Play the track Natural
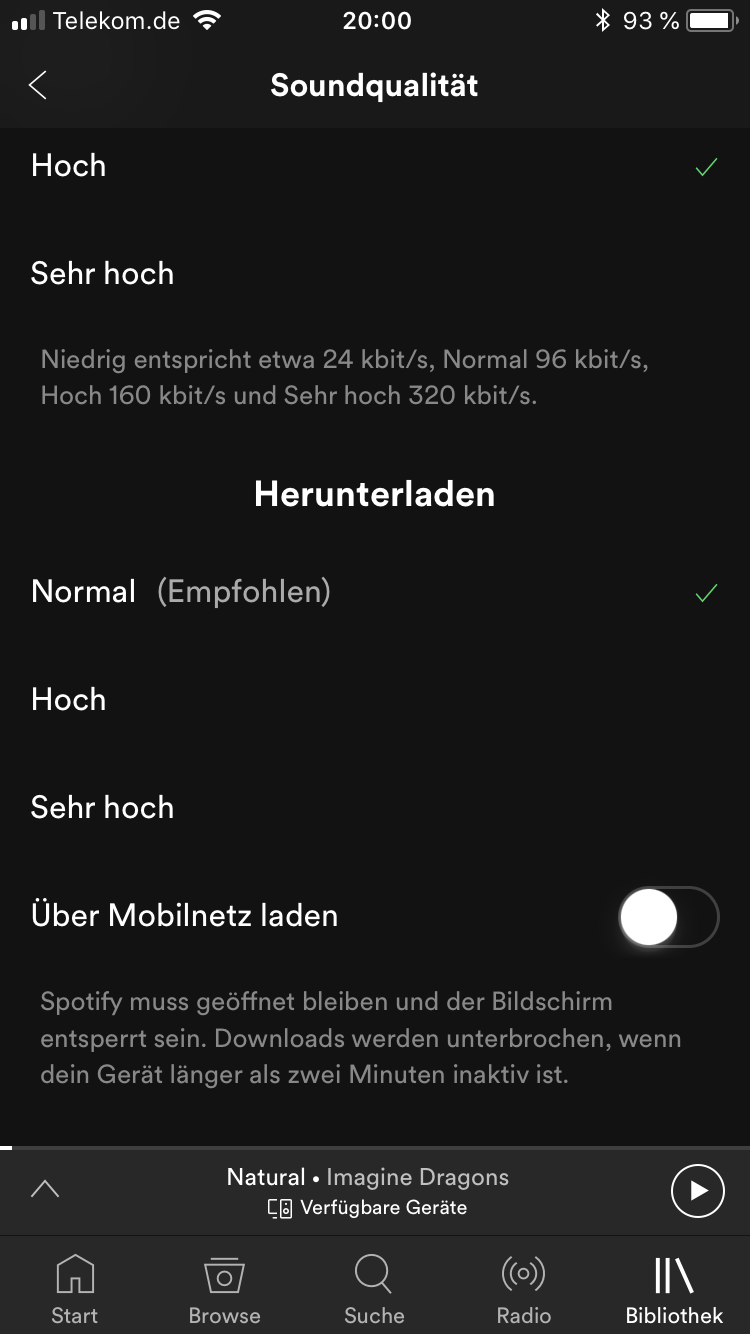 point(697,1190)
